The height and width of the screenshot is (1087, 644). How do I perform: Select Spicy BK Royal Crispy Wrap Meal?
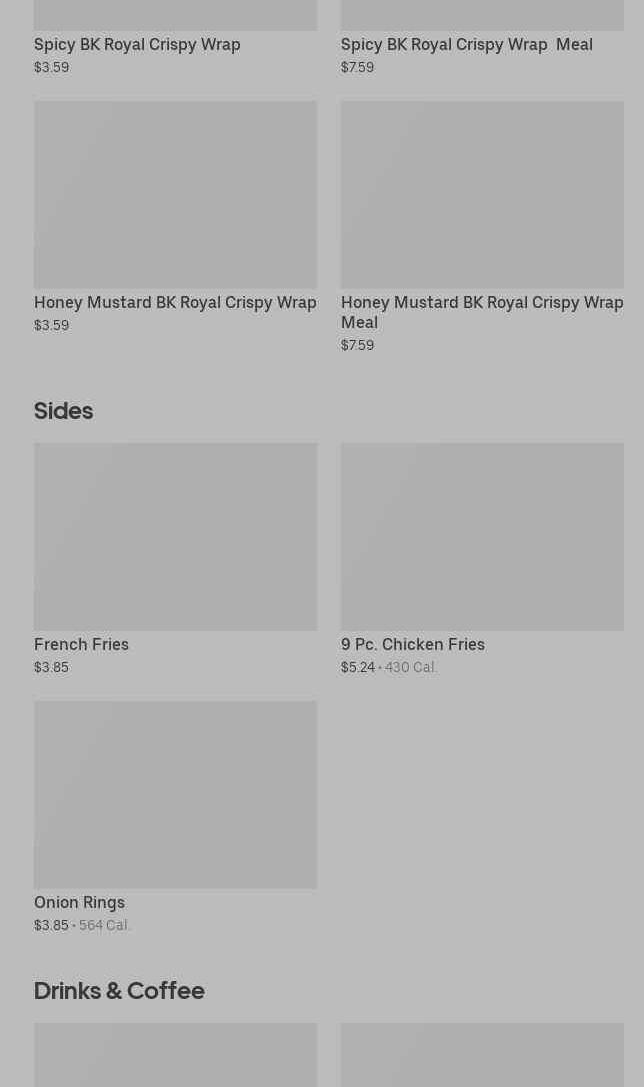pyautogui.click(x=466, y=44)
